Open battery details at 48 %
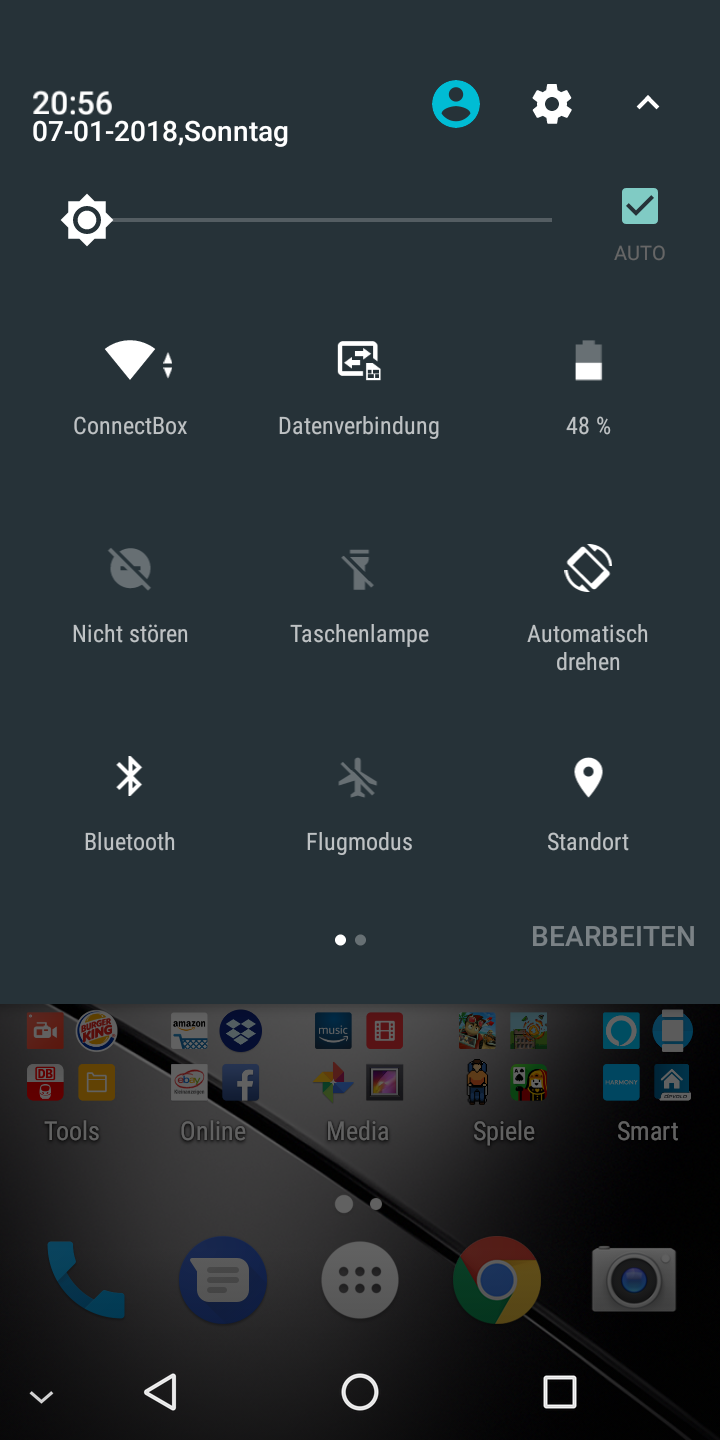 coord(588,361)
